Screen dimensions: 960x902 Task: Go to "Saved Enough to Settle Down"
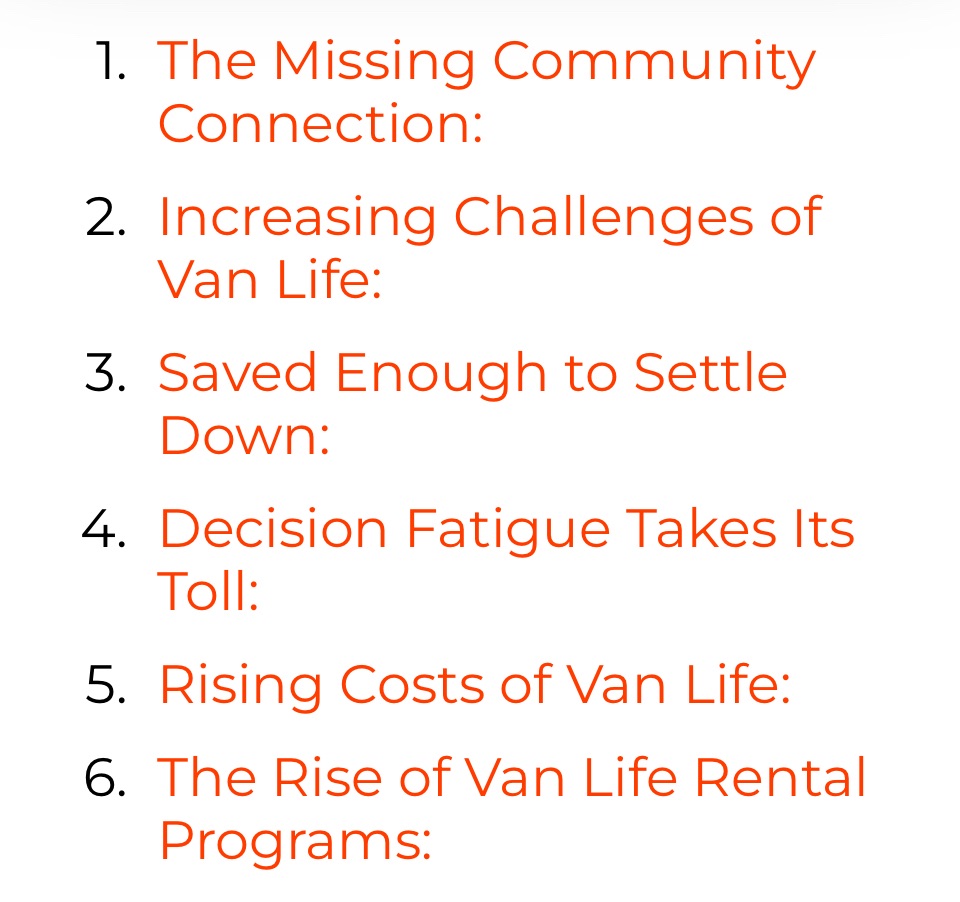(x=472, y=373)
